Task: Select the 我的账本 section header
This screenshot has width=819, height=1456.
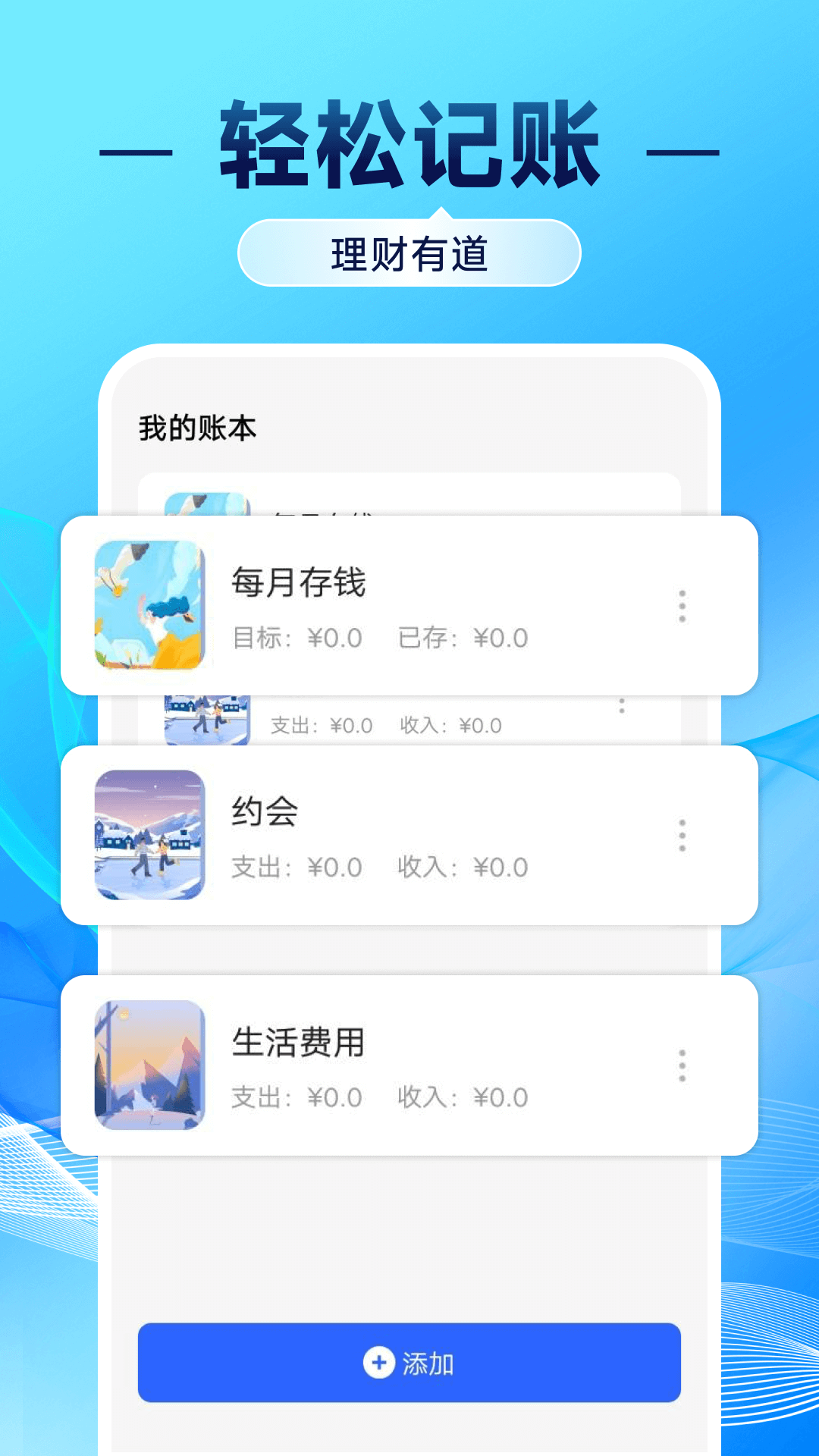Action: [196, 427]
